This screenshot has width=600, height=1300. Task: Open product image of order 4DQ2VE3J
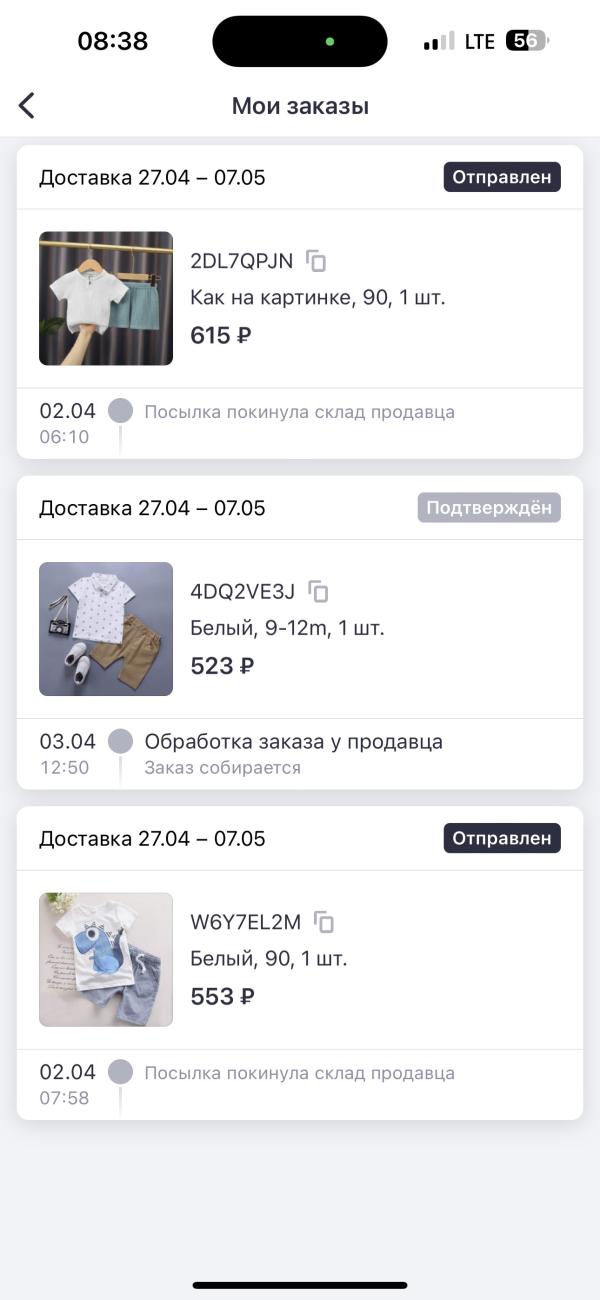(x=106, y=629)
